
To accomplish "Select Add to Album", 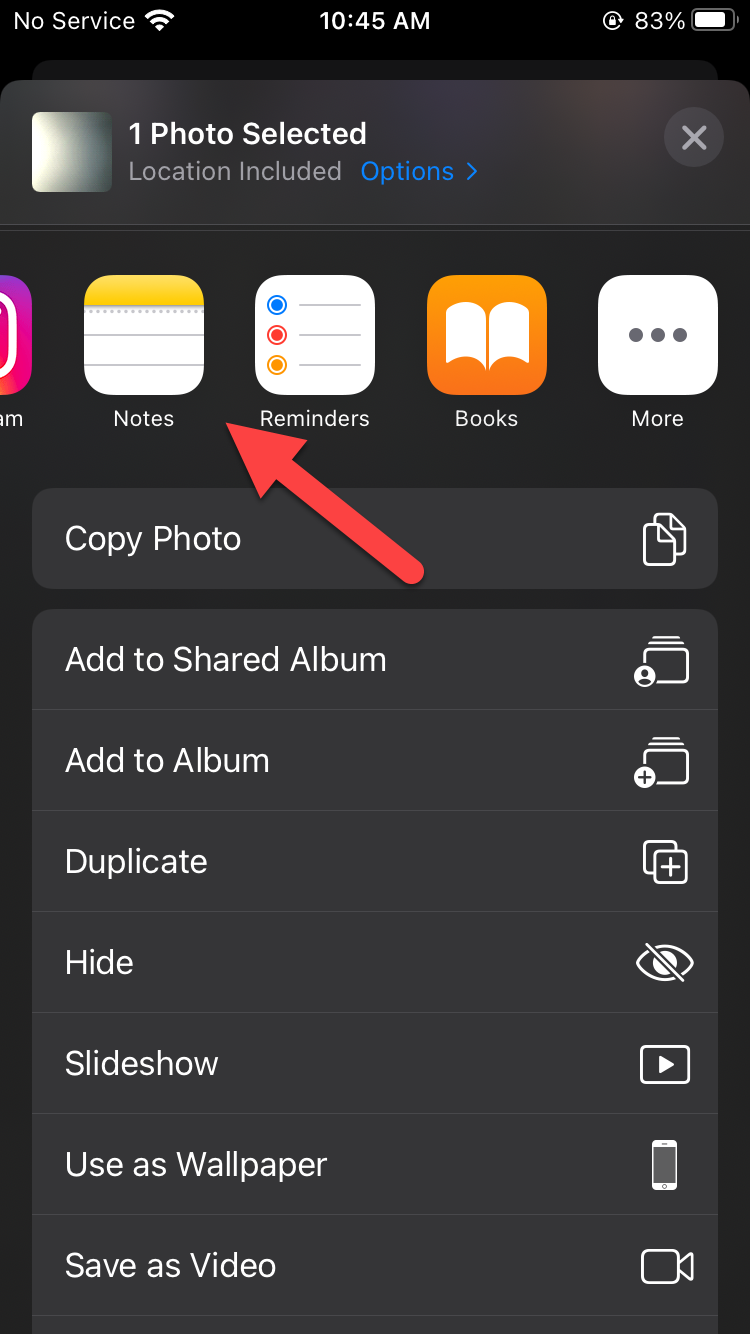I will (375, 761).
